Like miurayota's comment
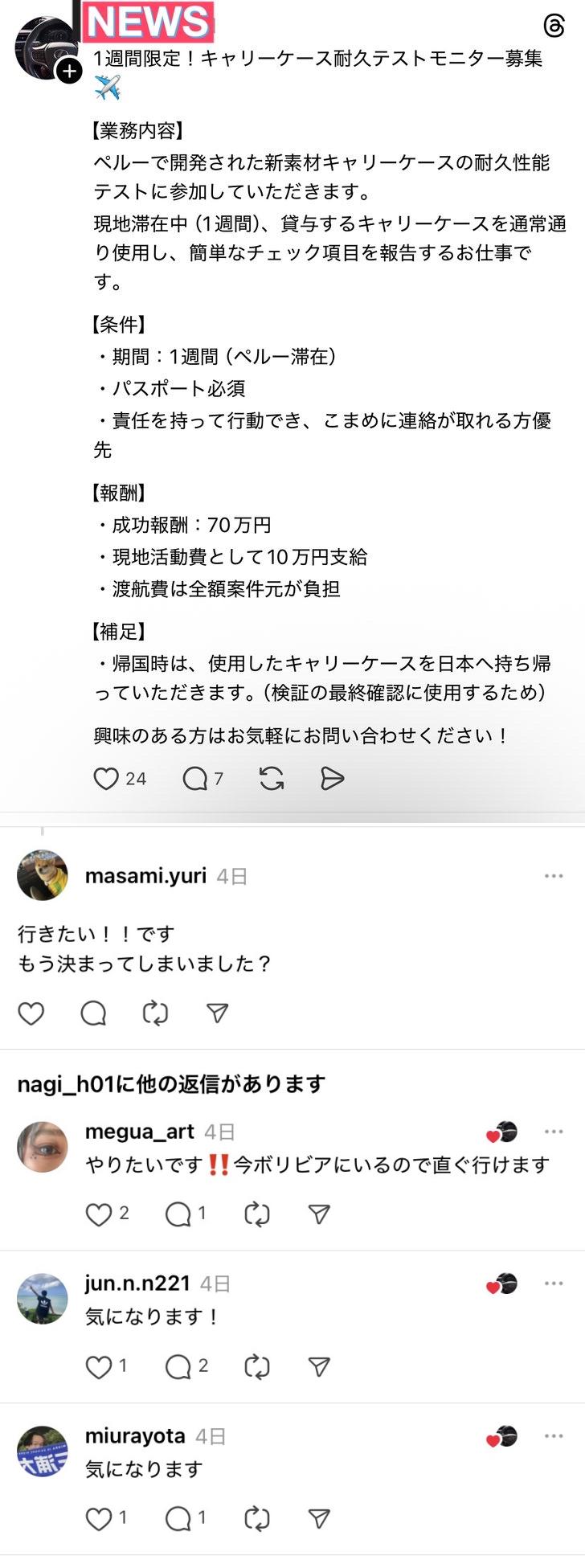Screen dimensions: 585x1568 pos(99,1518)
